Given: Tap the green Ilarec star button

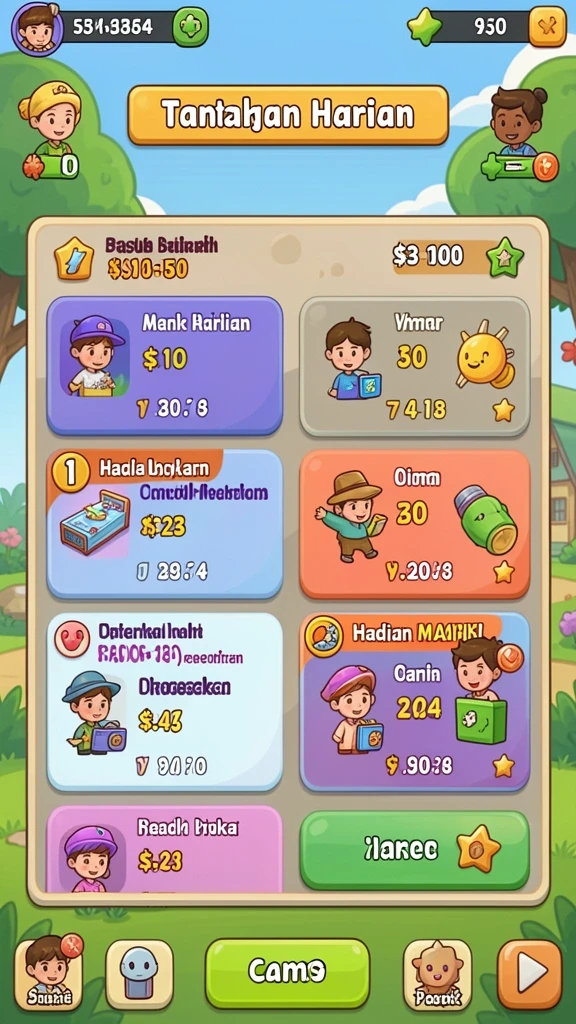Looking at the screenshot, I should point(414,850).
